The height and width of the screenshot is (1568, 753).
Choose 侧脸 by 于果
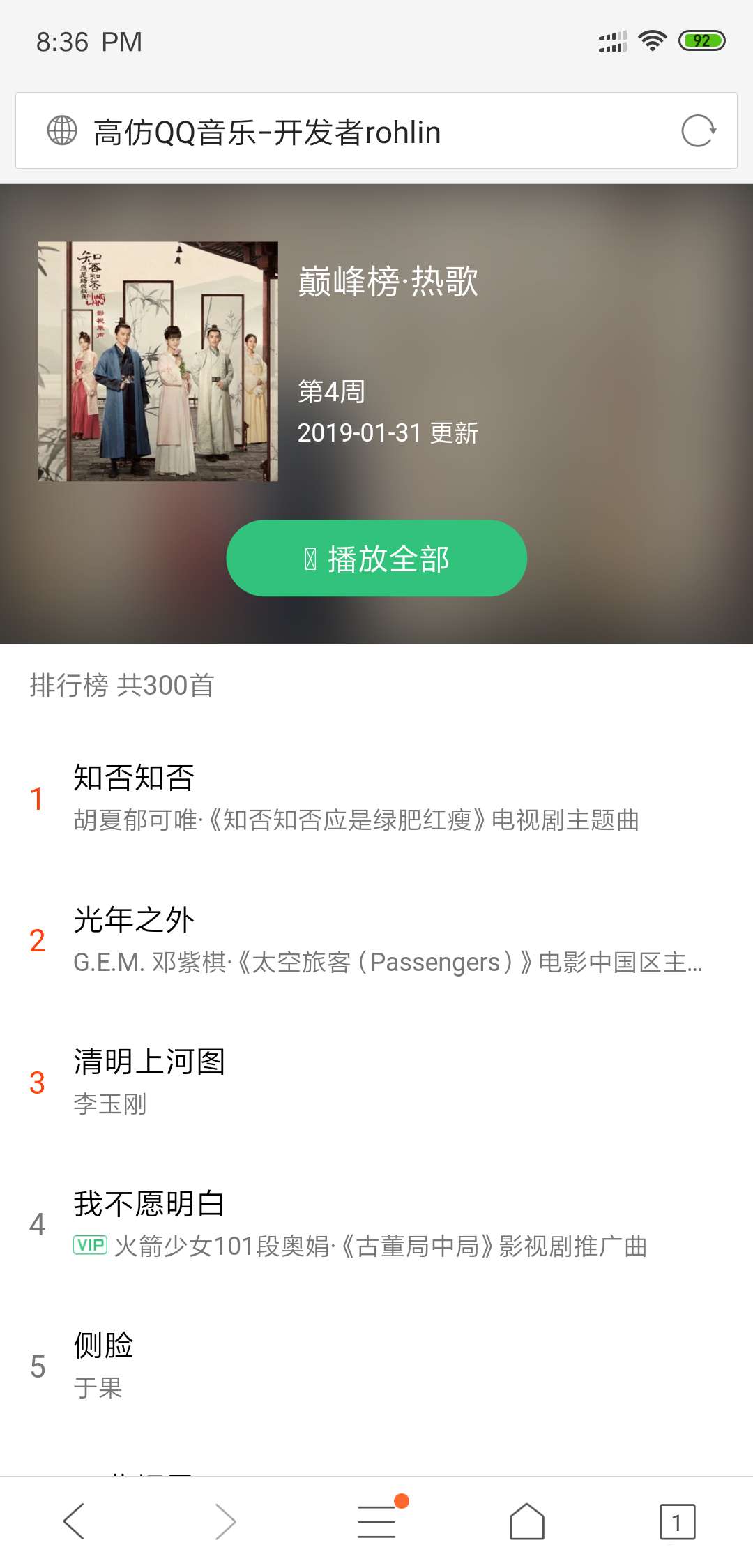[376, 1365]
